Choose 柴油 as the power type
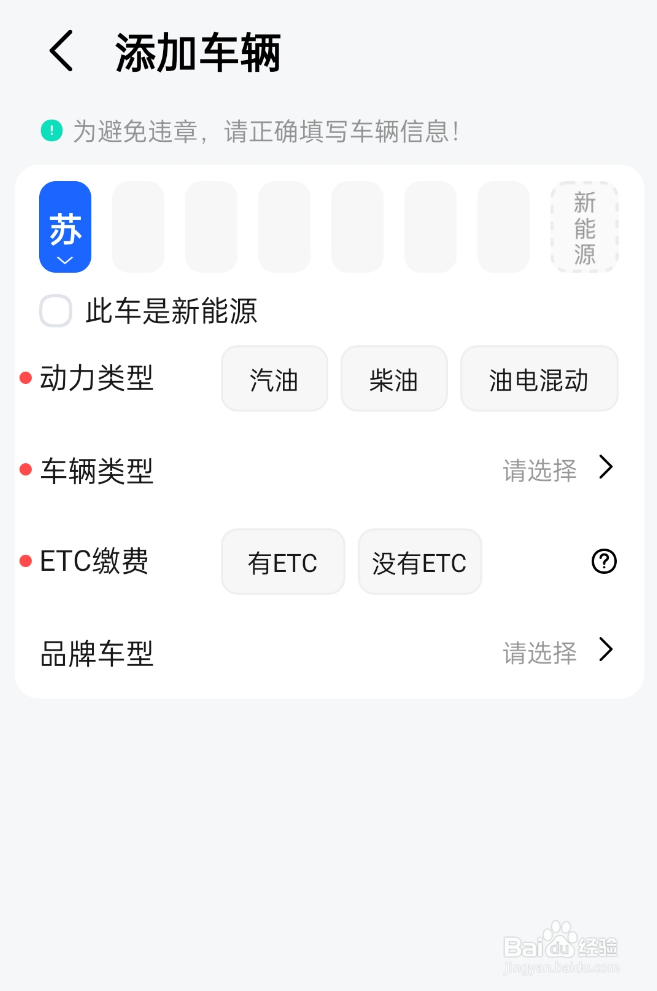 tap(393, 379)
